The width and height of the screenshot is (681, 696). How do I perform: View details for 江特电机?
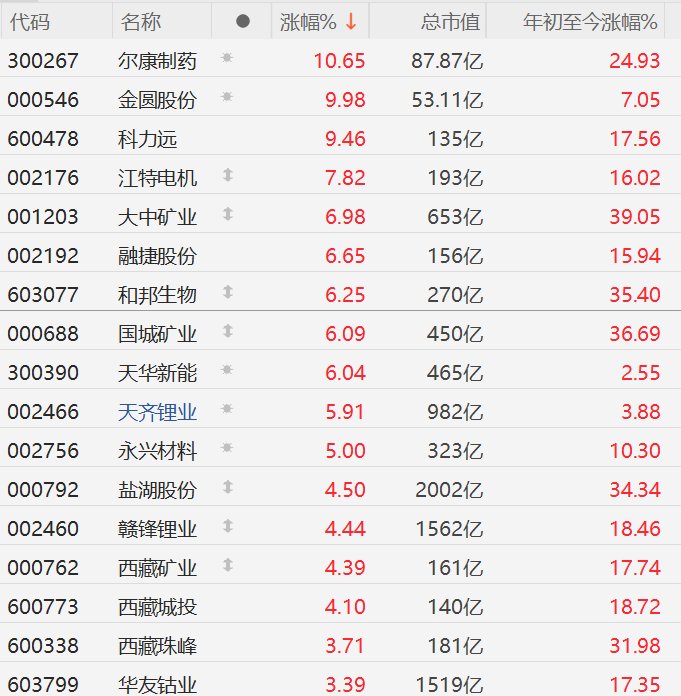click(340, 177)
